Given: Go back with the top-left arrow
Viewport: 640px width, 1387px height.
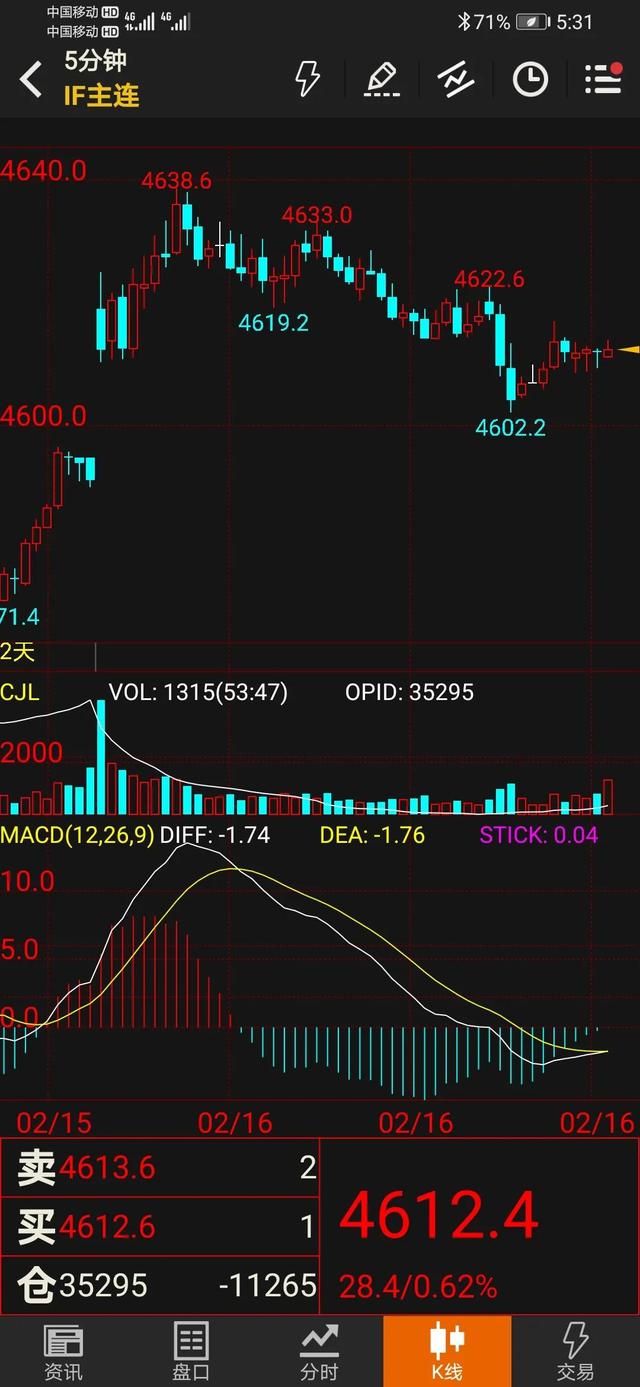Looking at the screenshot, I should tap(31, 79).
